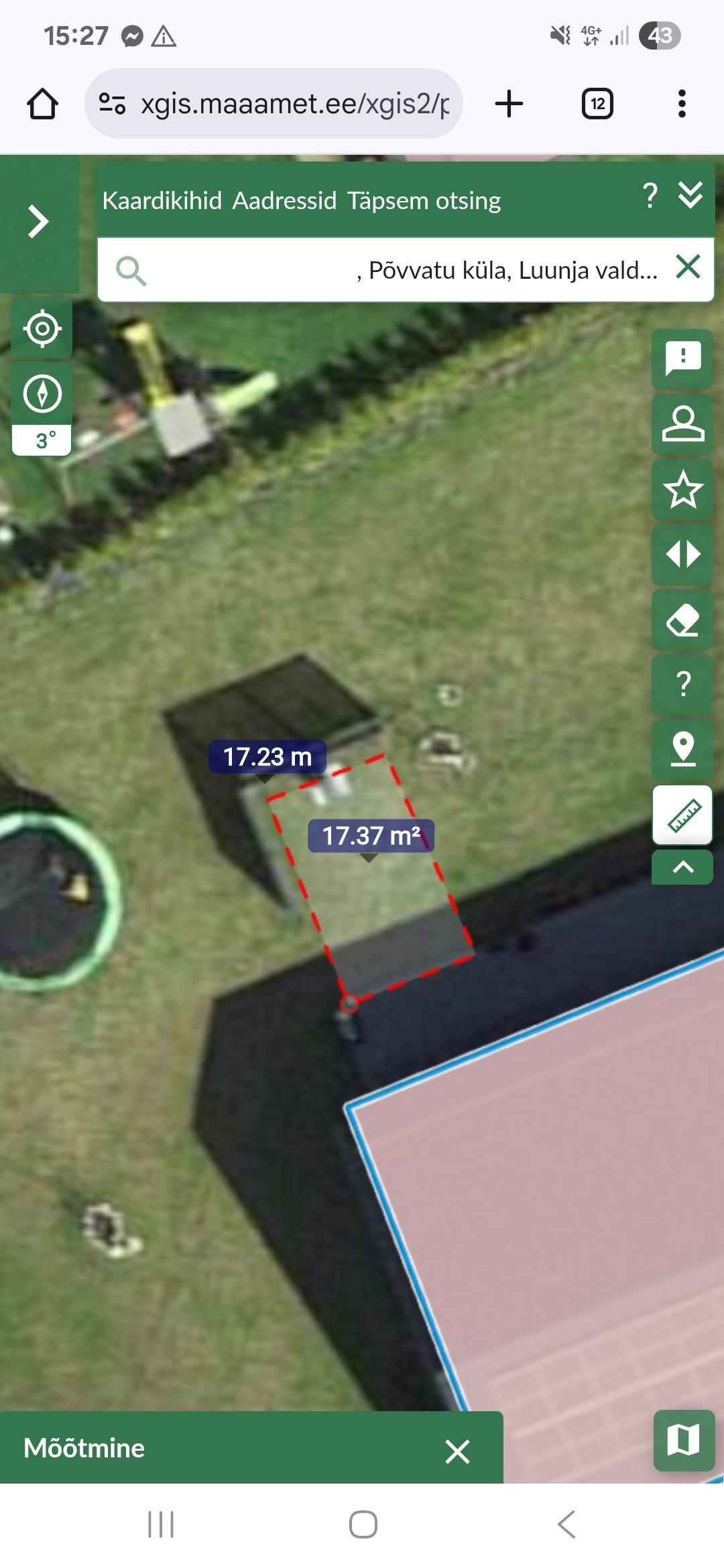Open the Kaardikihid map layers tab
Image resolution: width=724 pixels, height=1568 pixels.
pyautogui.click(x=162, y=200)
